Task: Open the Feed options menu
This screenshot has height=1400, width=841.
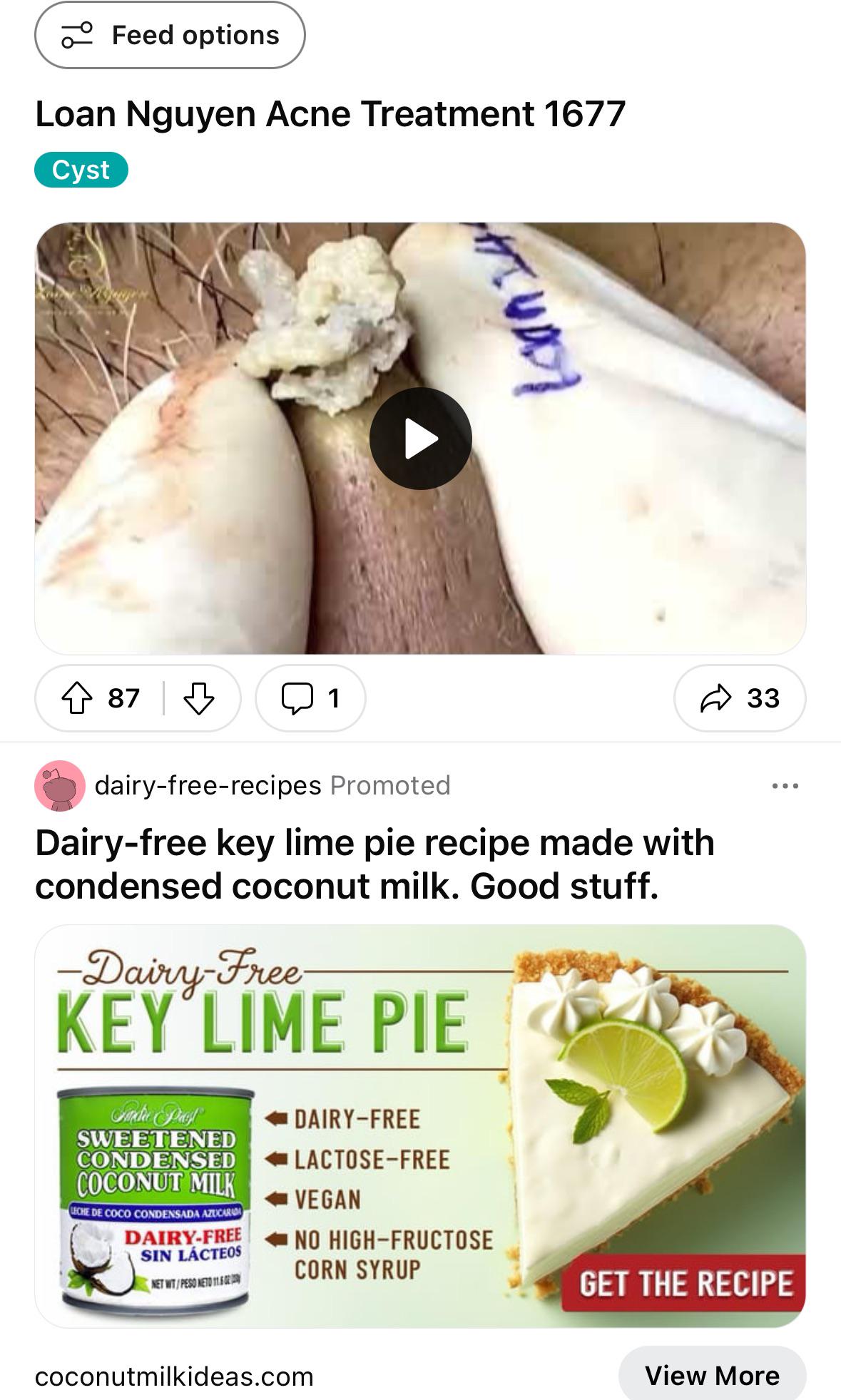Action: click(169, 34)
